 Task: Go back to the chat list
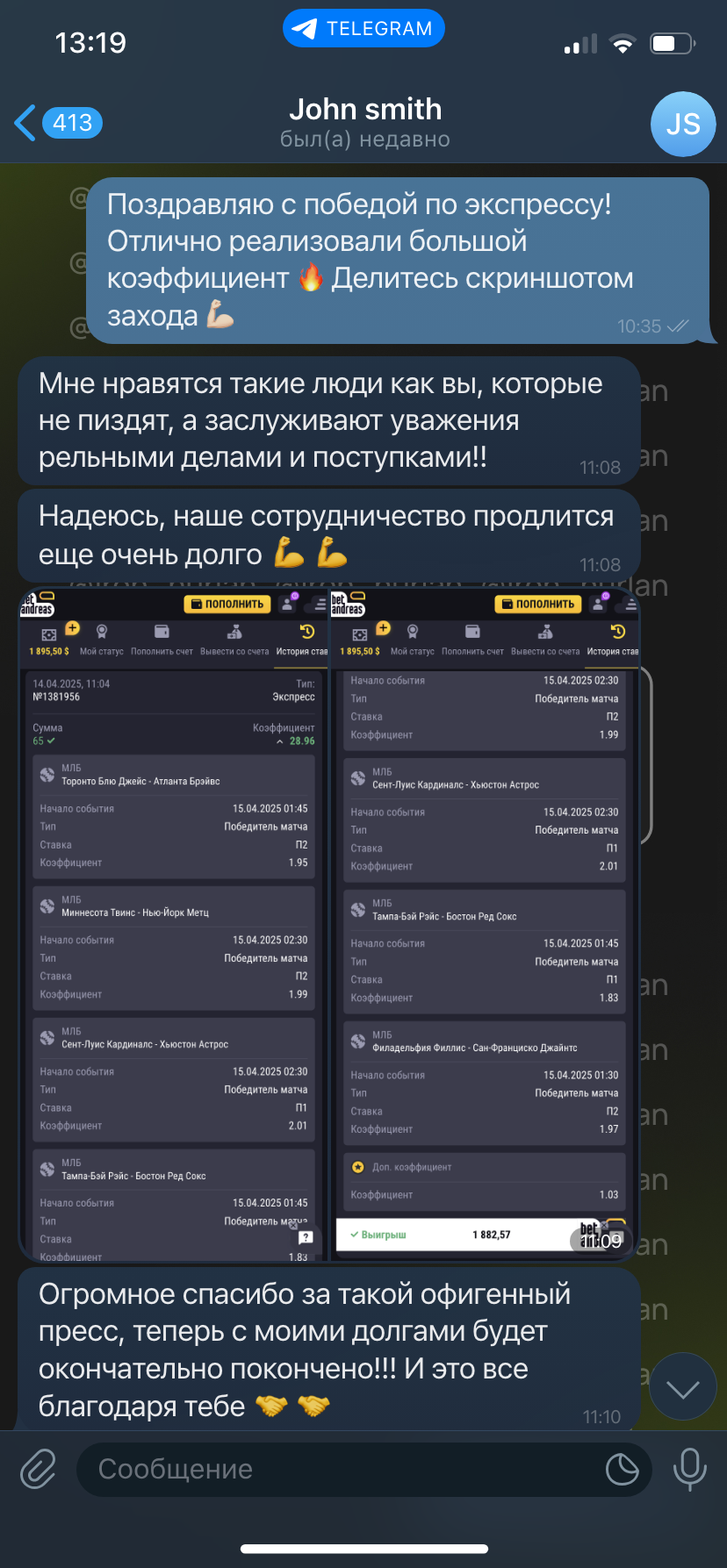(x=58, y=123)
